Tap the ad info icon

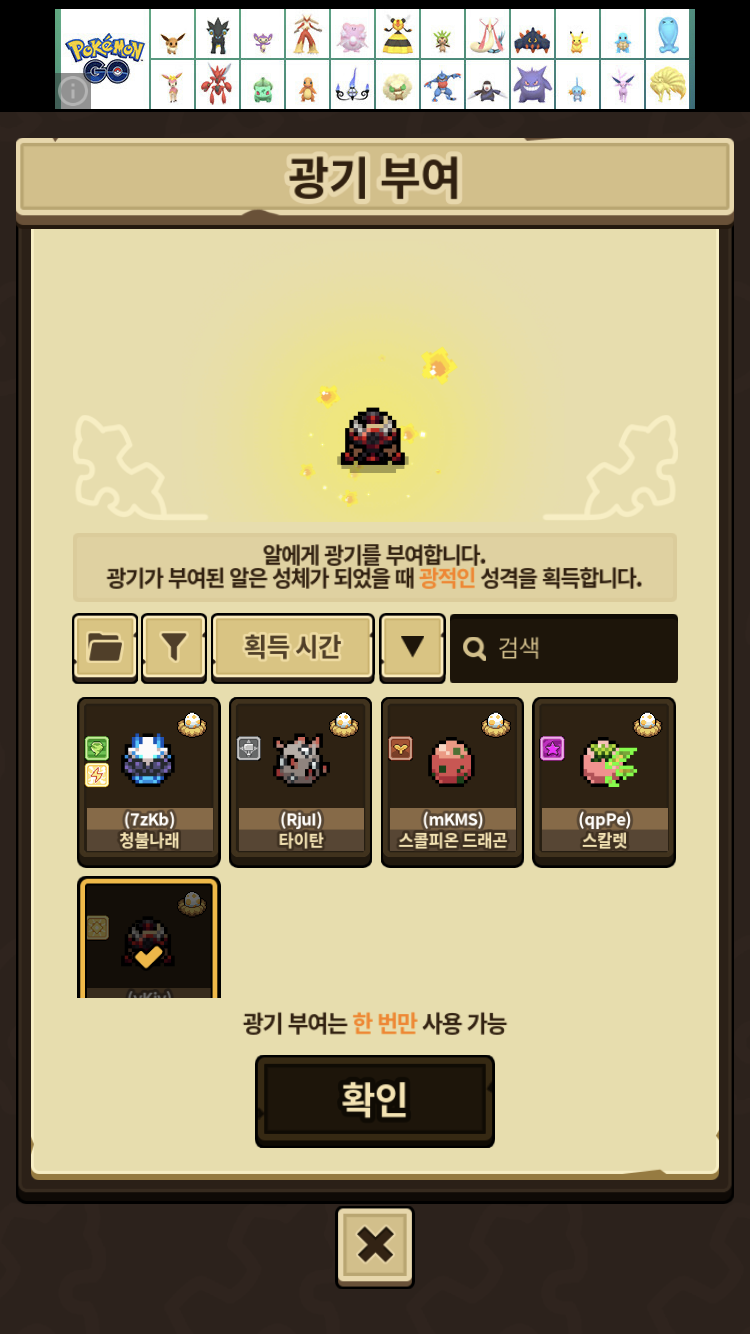click(x=73, y=92)
